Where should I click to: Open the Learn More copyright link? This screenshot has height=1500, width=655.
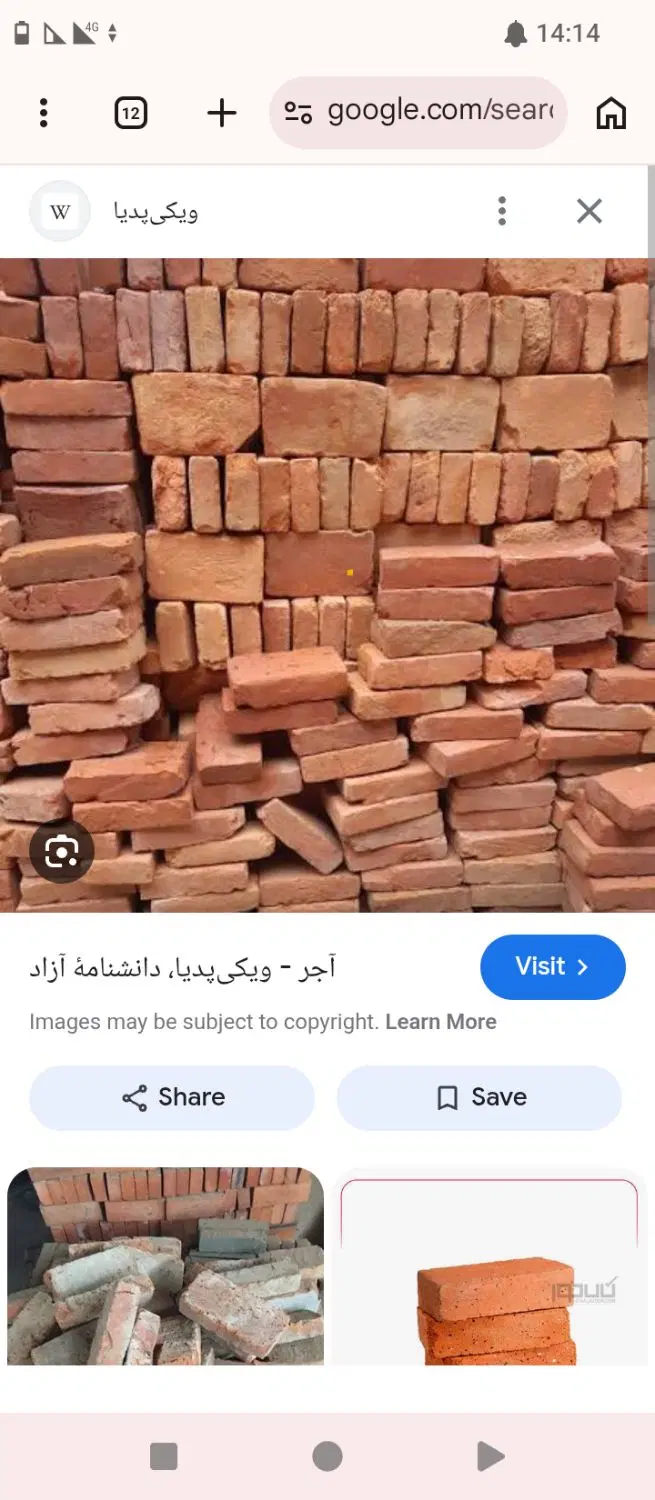pos(441,1022)
